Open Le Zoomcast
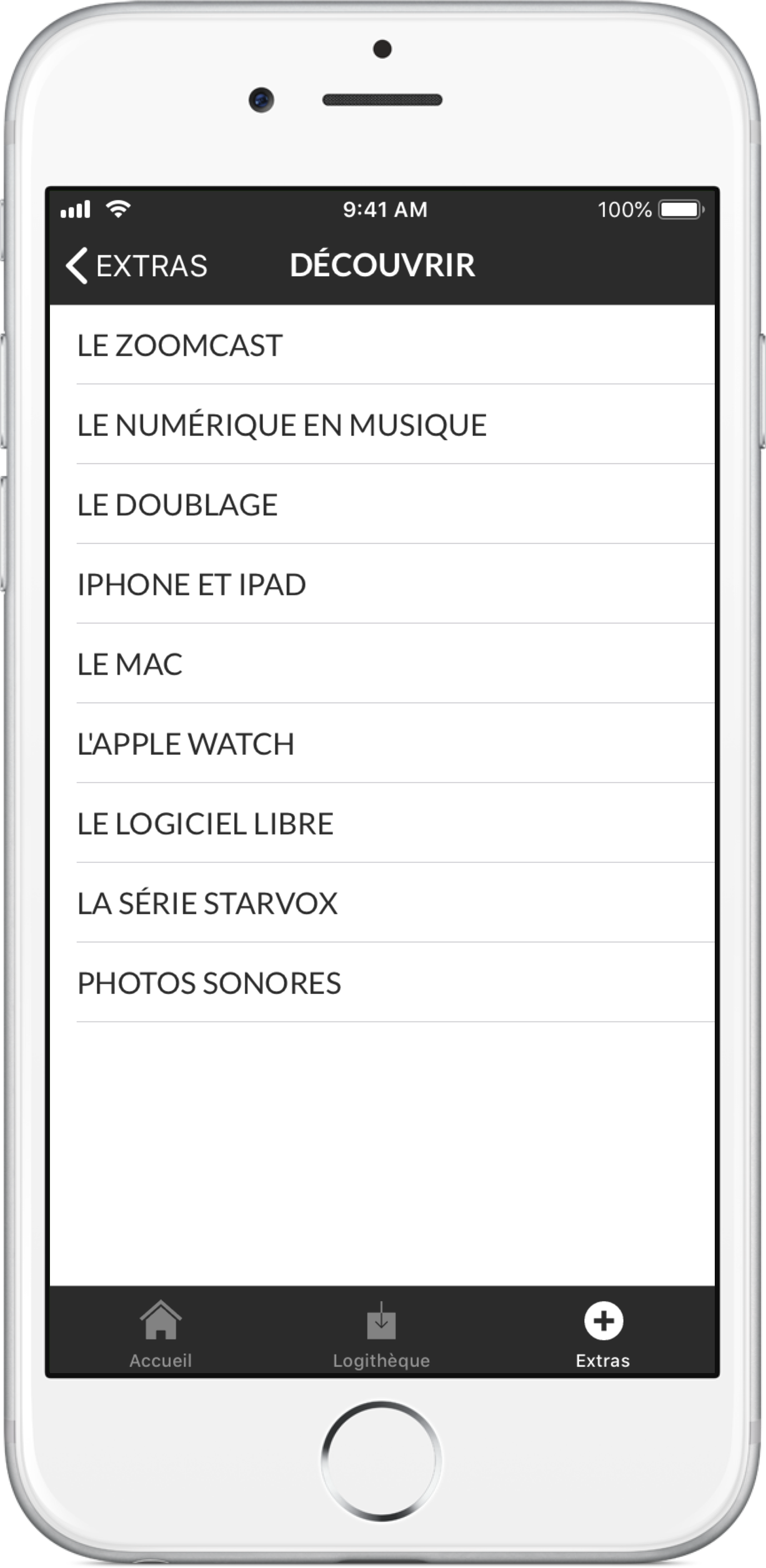The width and height of the screenshot is (766, 1568). pos(382,345)
